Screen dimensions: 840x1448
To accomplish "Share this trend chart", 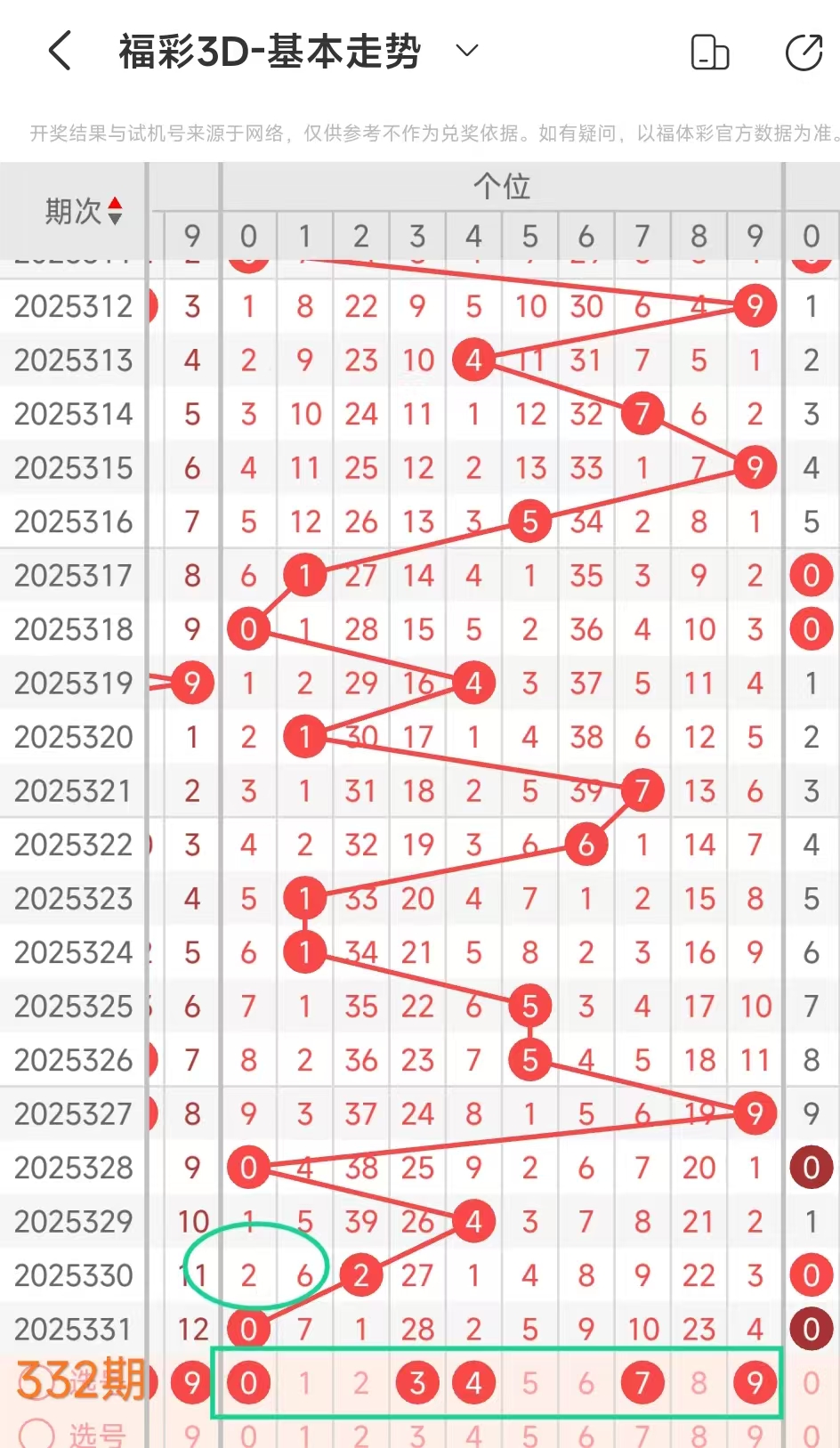I will click(804, 52).
